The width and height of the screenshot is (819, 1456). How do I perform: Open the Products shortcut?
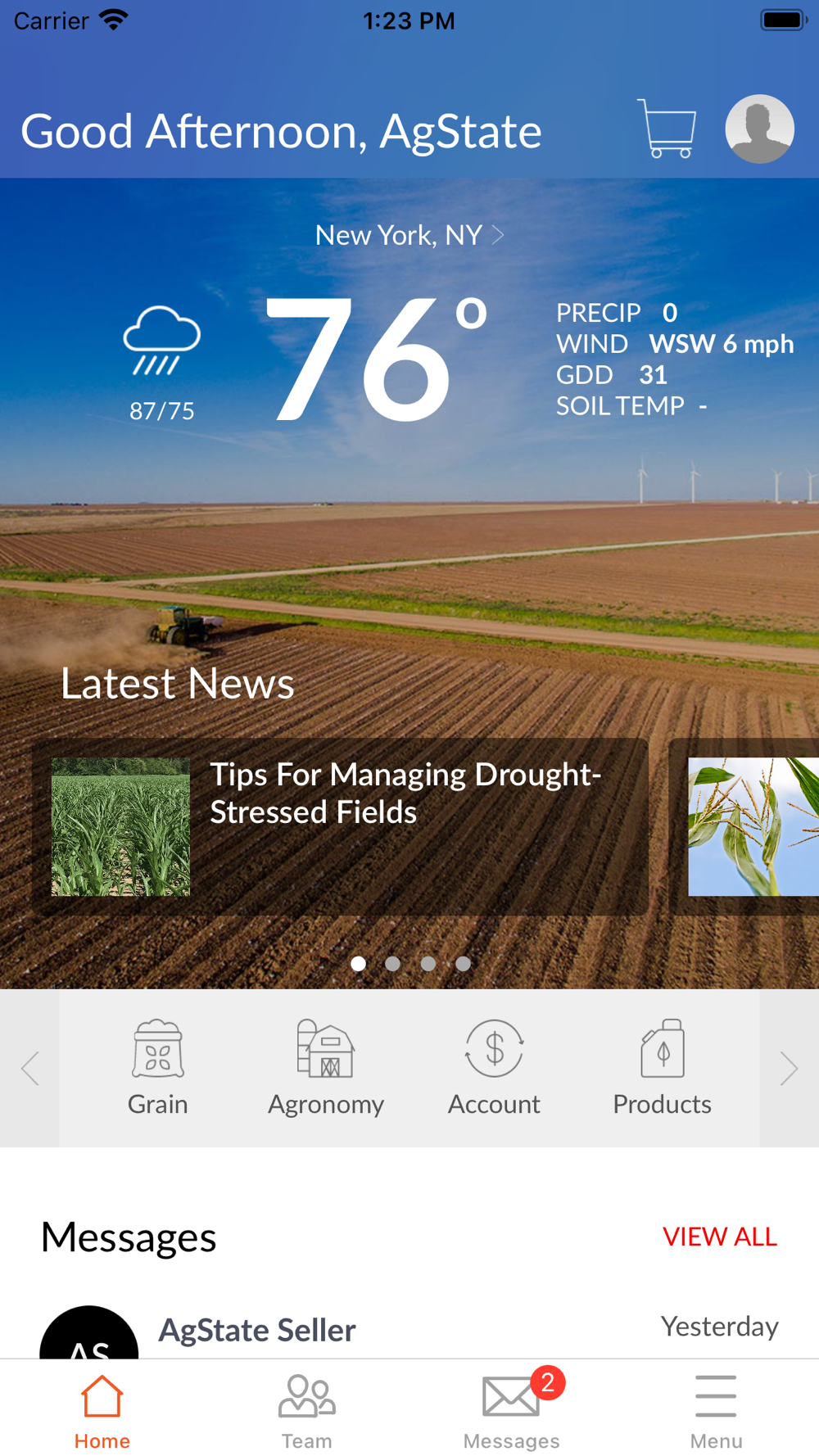point(662,1068)
